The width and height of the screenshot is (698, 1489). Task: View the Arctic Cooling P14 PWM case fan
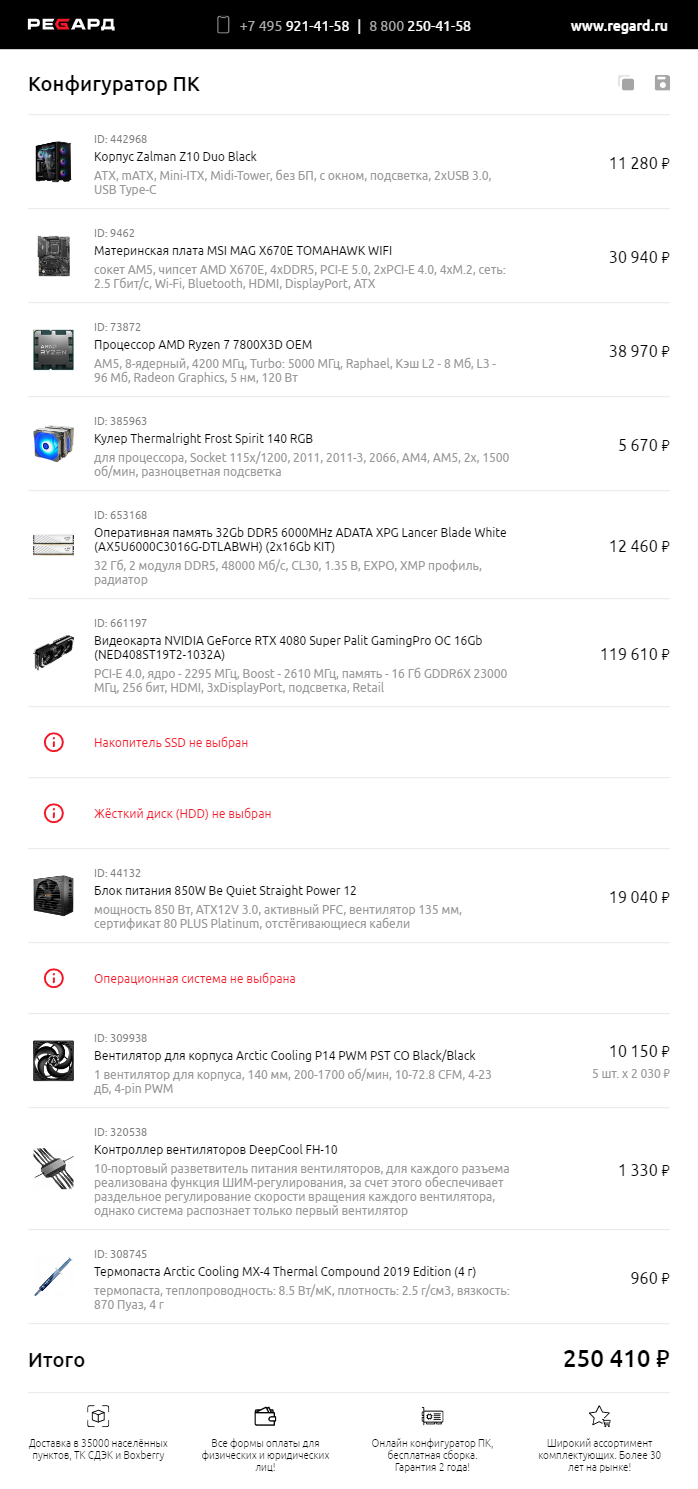pos(285,1056)
